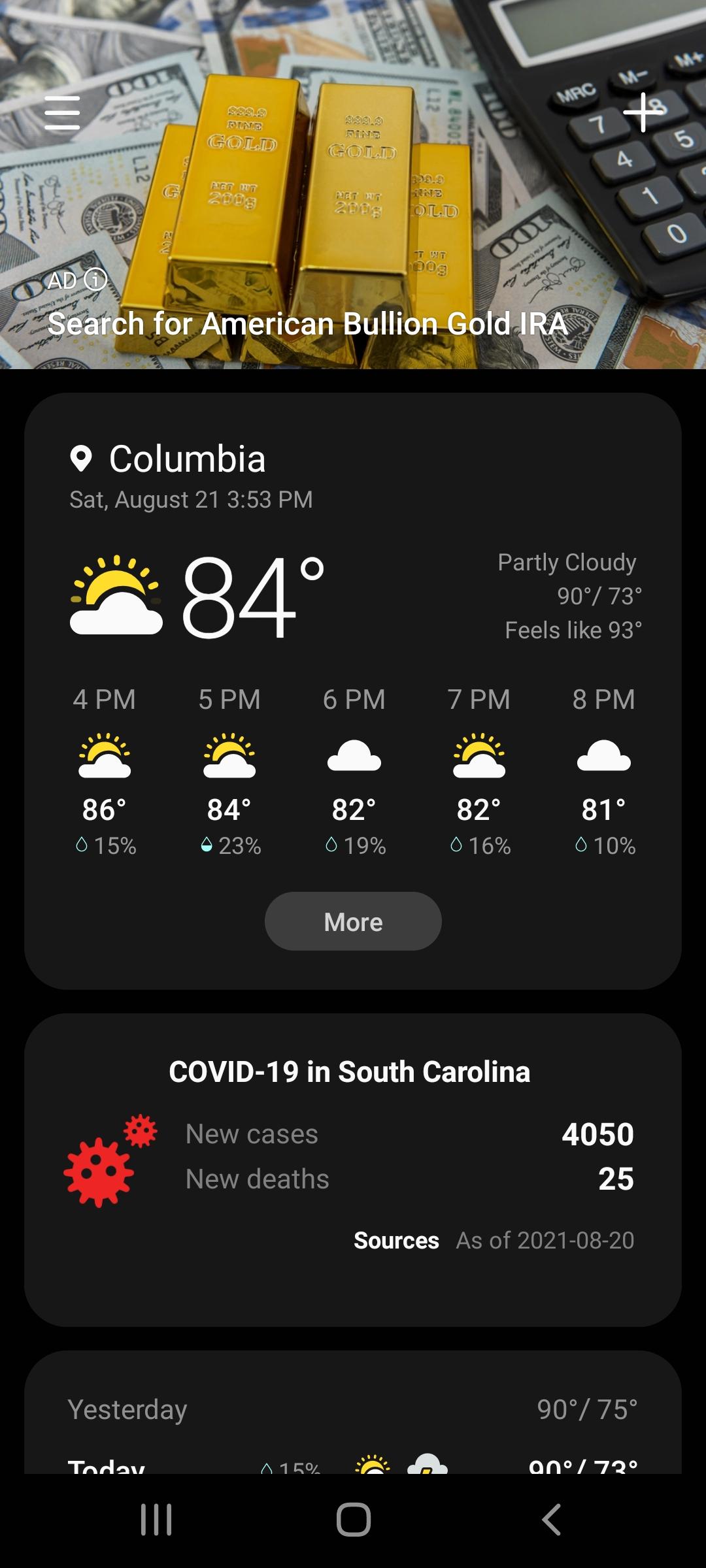Expand the More hourly forecast section

[x=353, y=921]
